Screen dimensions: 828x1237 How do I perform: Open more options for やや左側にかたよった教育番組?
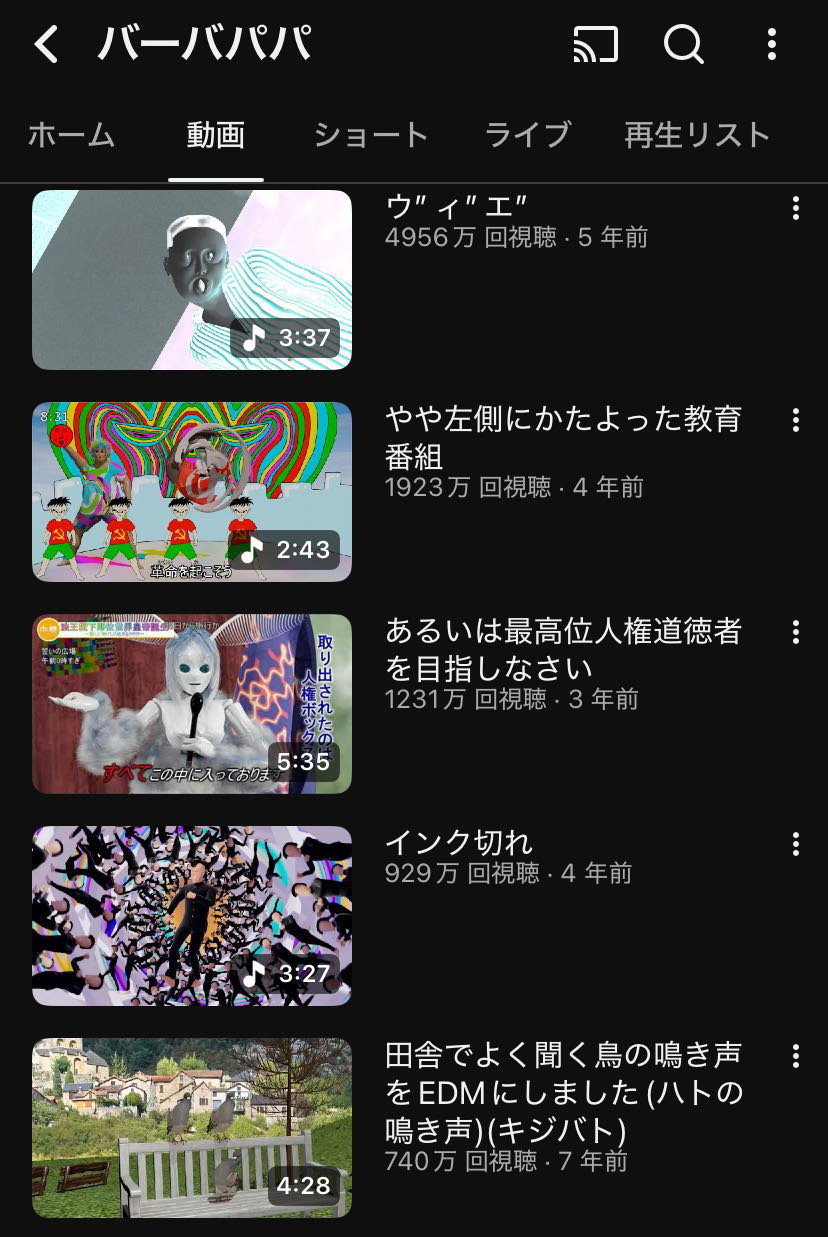coord(796,420)
